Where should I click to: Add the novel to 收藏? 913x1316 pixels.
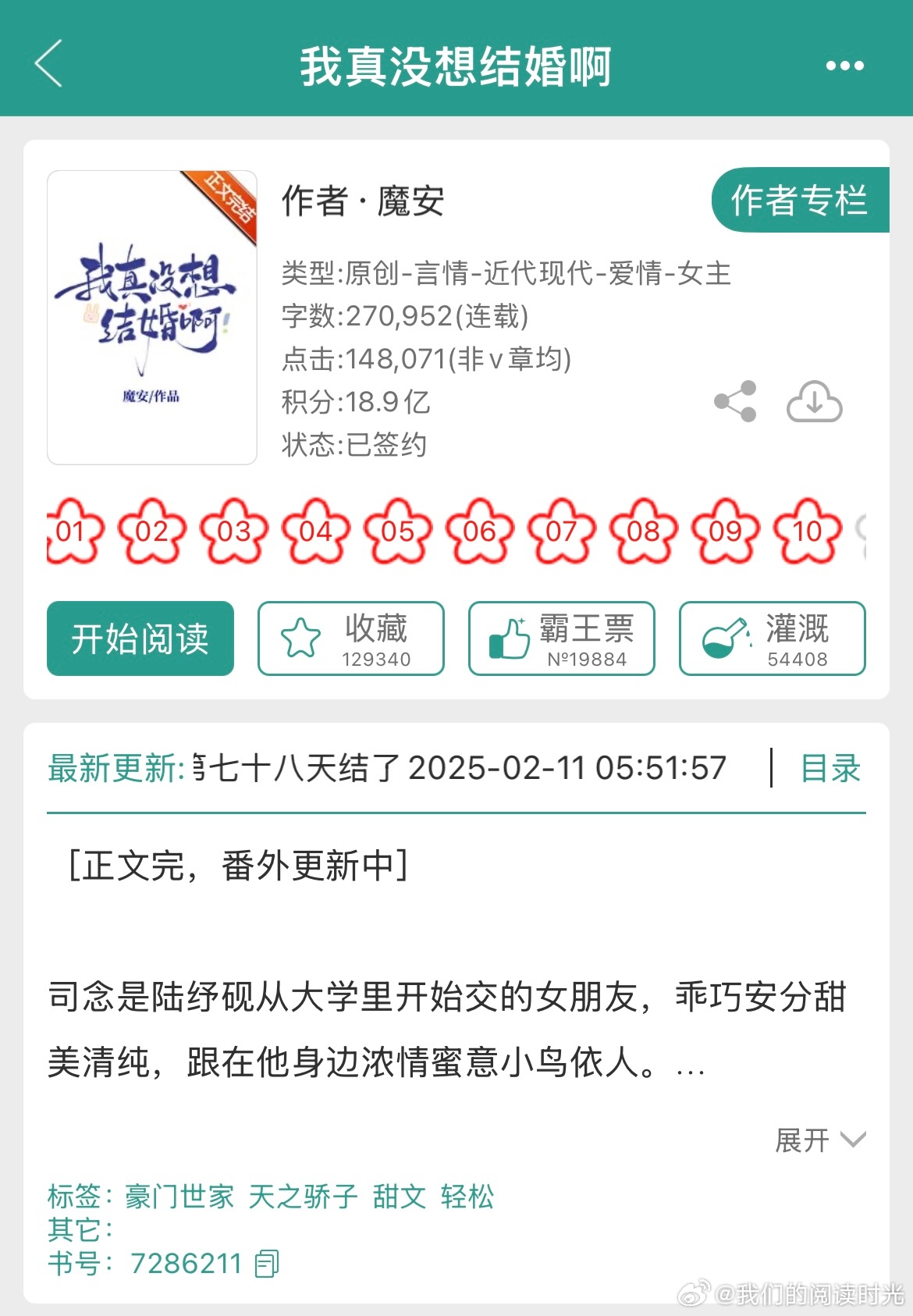coord(351,638)
